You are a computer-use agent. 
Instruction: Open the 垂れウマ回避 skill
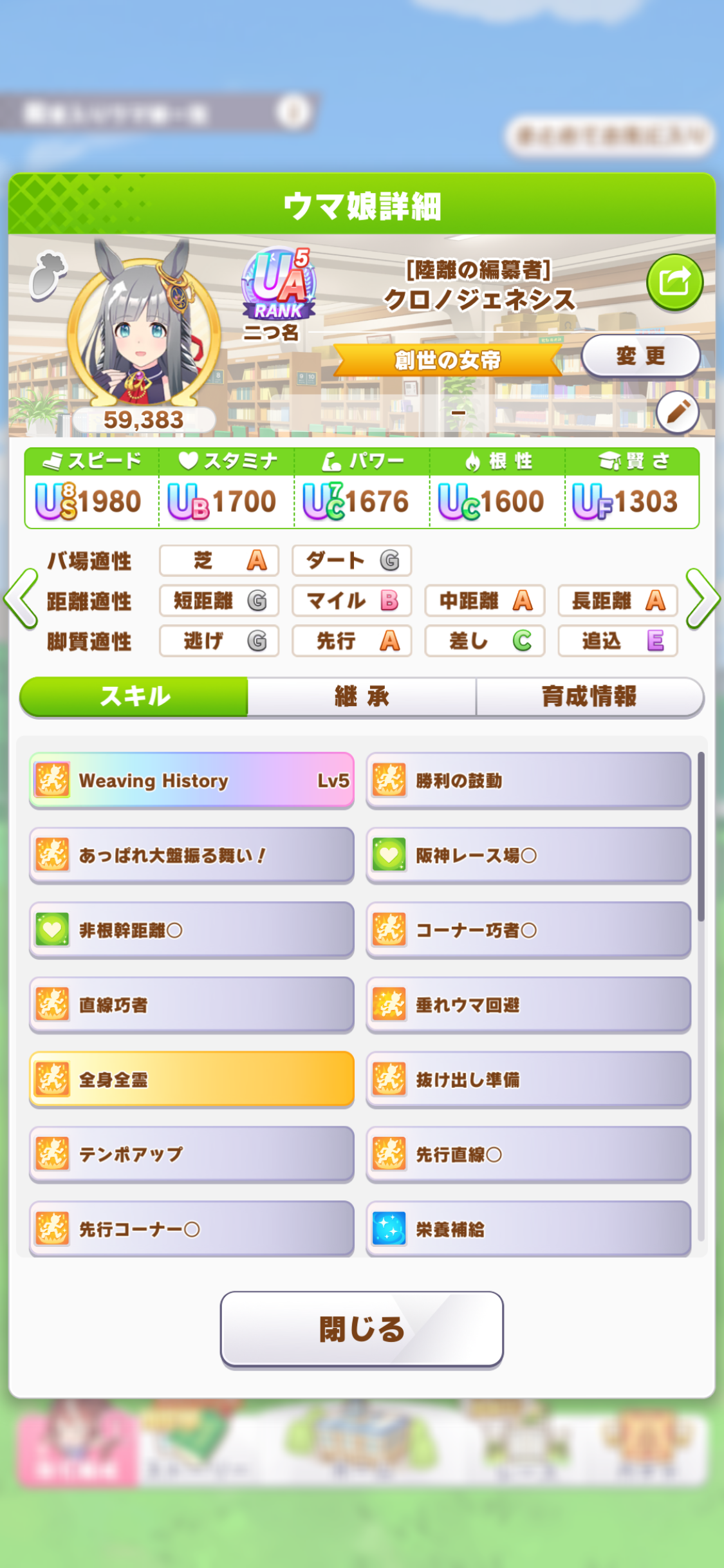[528, 1004]
